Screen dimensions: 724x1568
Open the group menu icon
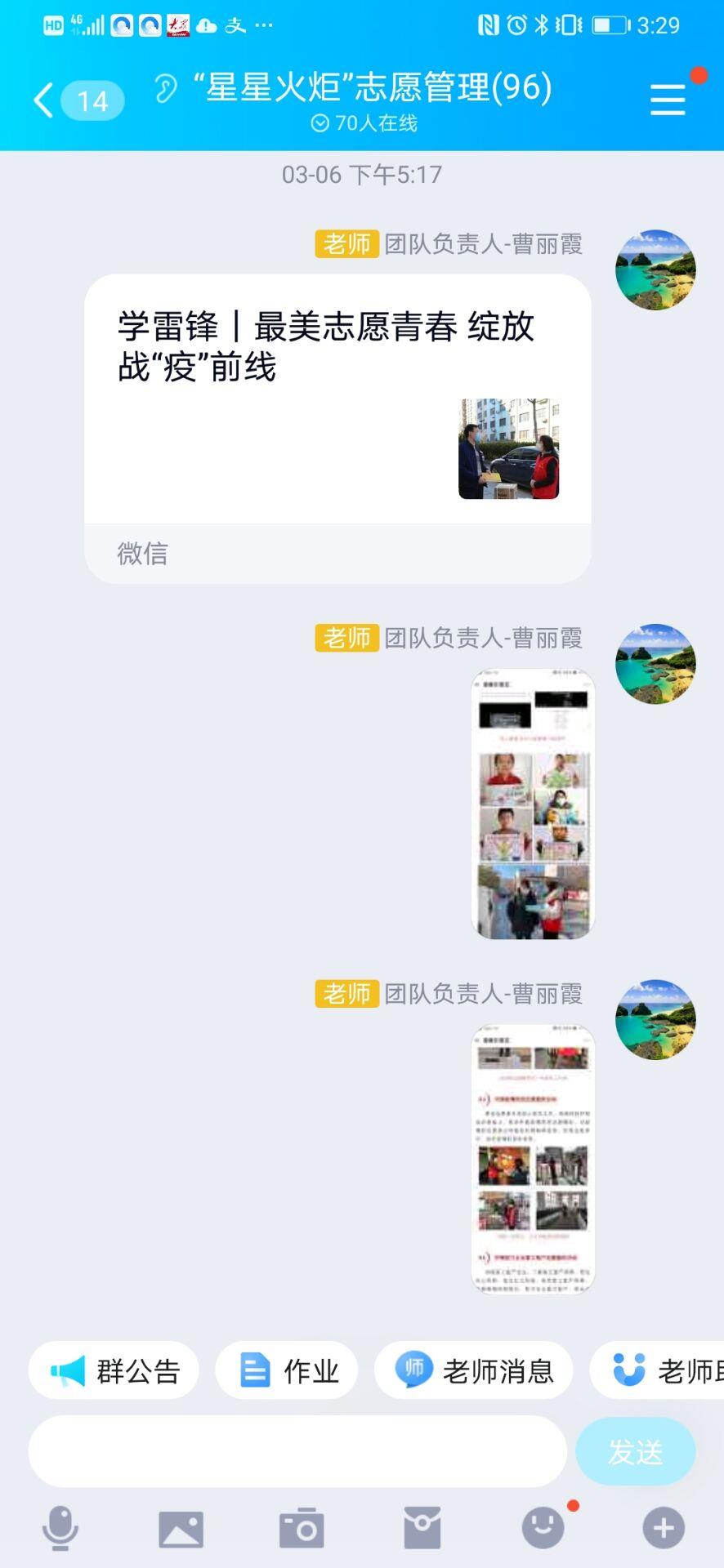point(668,100)
